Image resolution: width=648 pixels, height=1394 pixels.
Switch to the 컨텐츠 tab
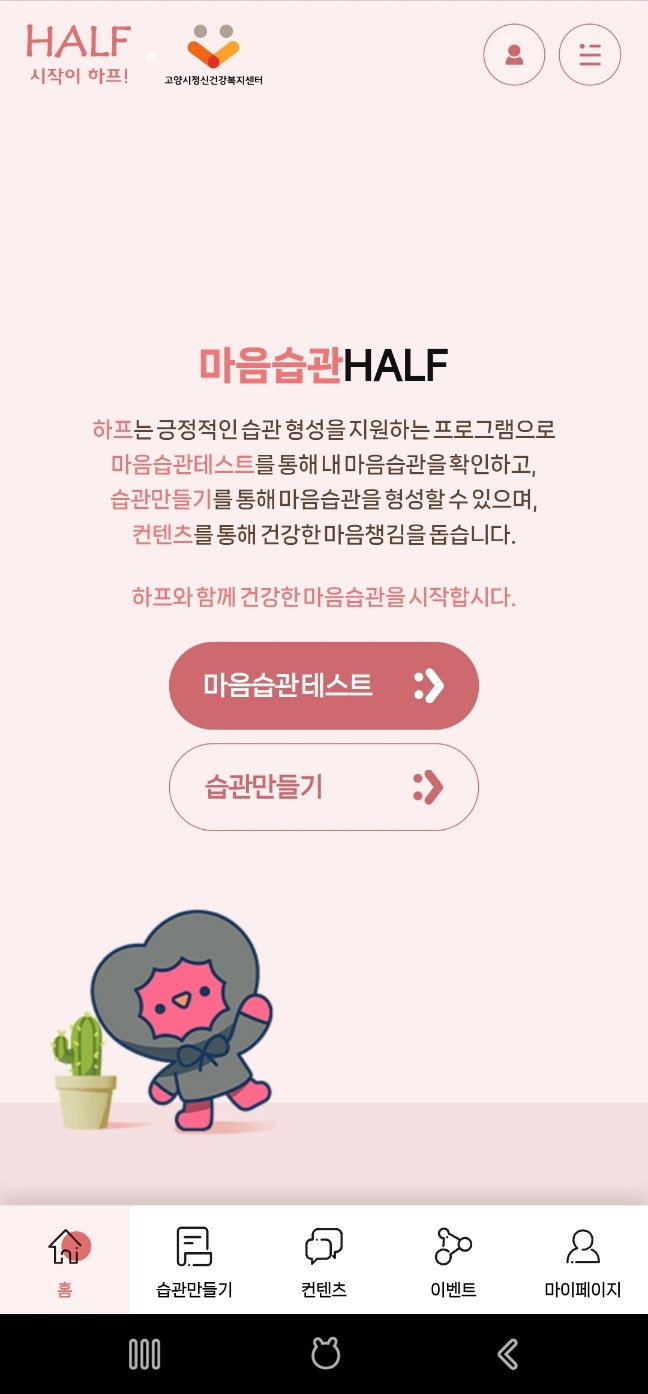tap(324, 1260)
